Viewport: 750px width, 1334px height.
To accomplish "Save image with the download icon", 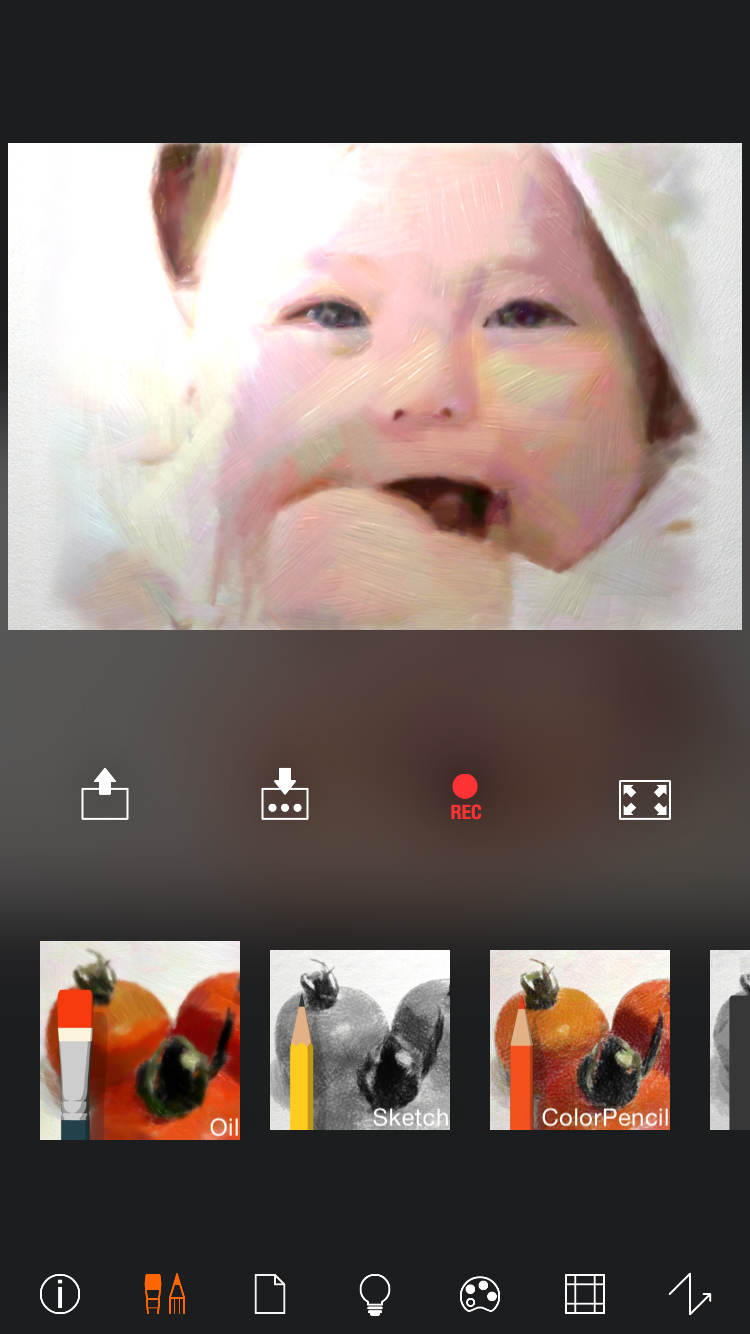I will point(285,794).
